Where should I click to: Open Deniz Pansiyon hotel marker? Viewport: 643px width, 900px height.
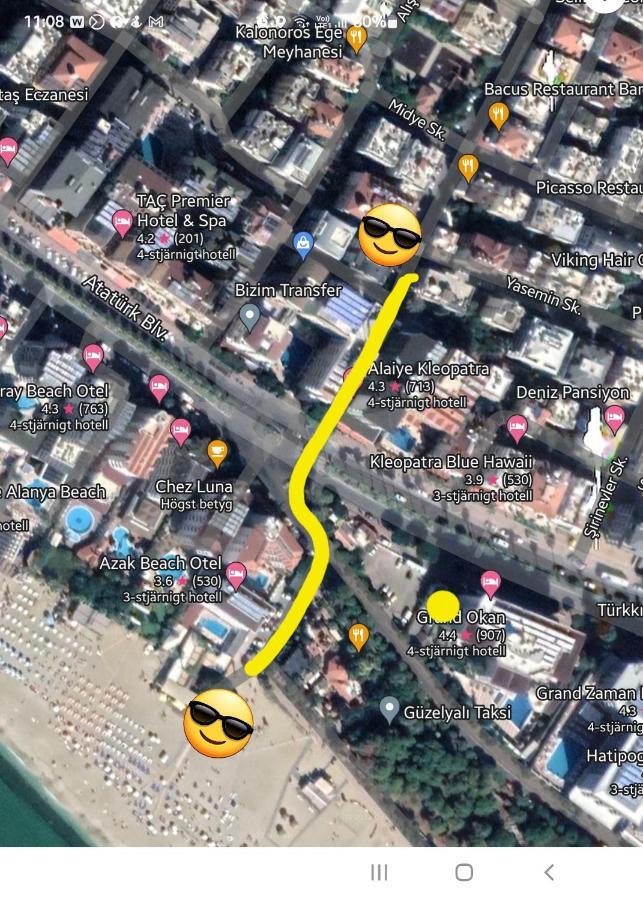coord(614,418)
